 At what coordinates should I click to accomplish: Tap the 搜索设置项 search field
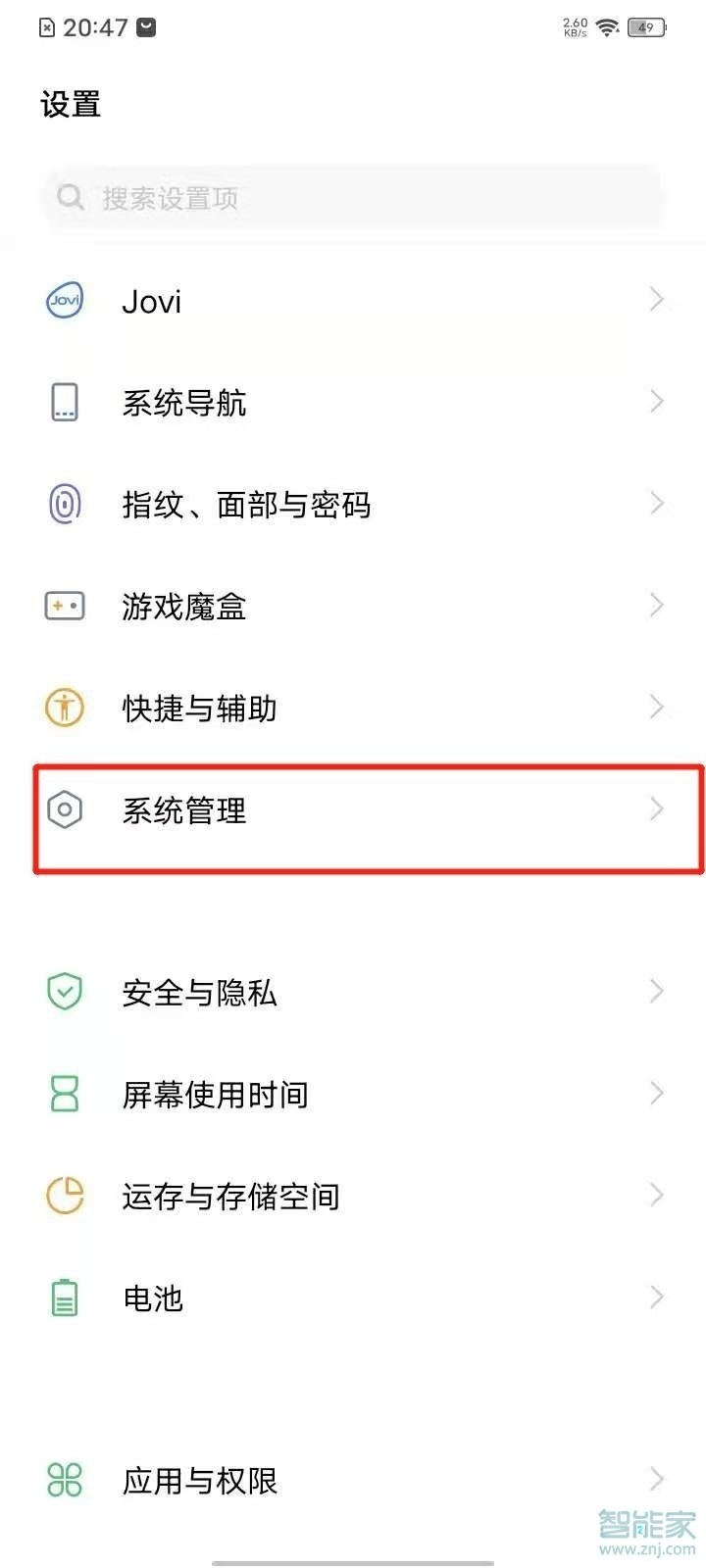(x=353, y=198)
